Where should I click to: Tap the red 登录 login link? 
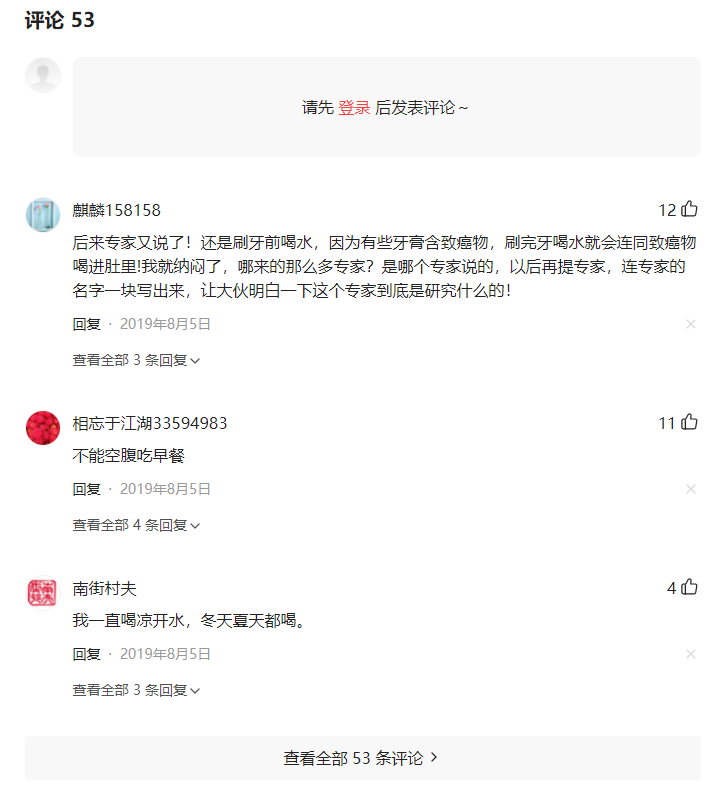click(x=354, y=108)
